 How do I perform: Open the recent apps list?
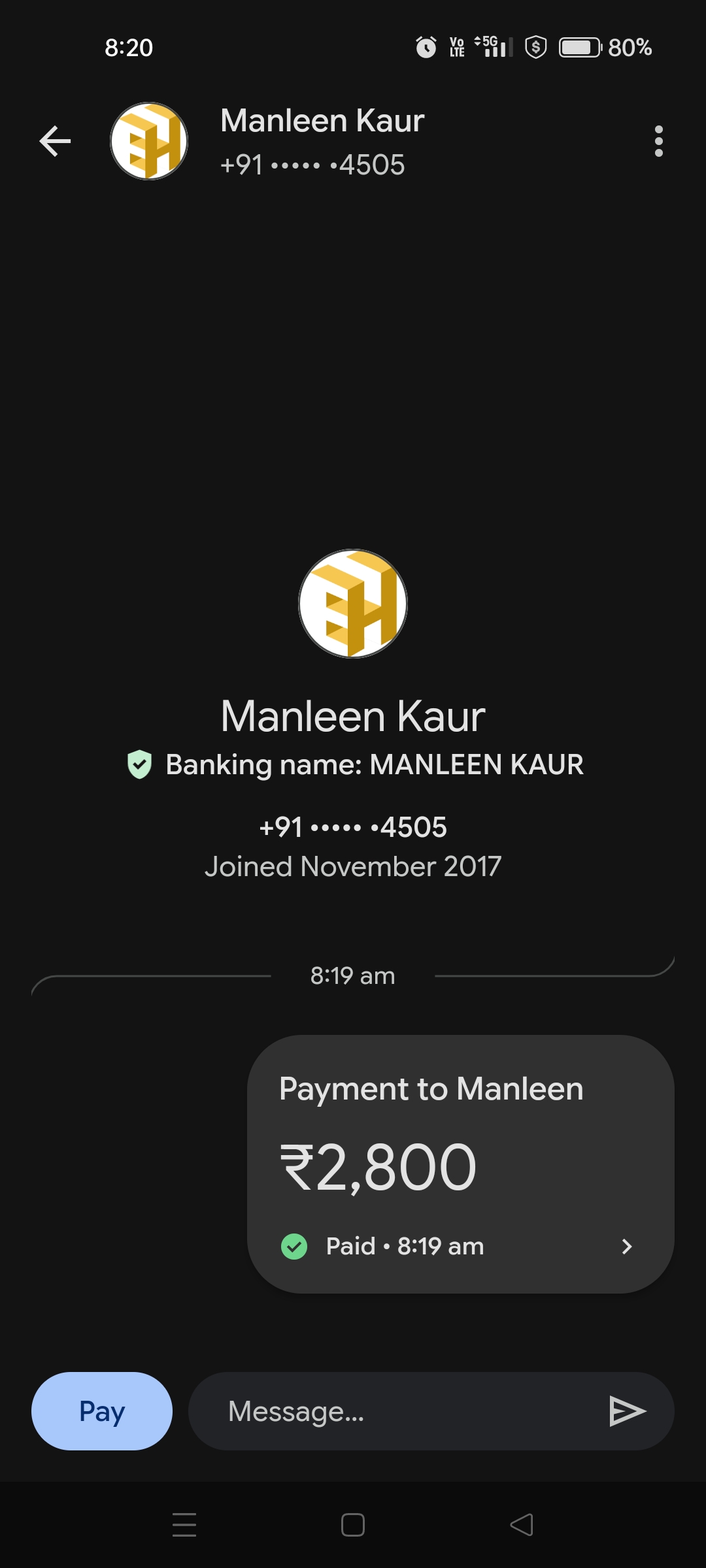tap(184, 1525)
